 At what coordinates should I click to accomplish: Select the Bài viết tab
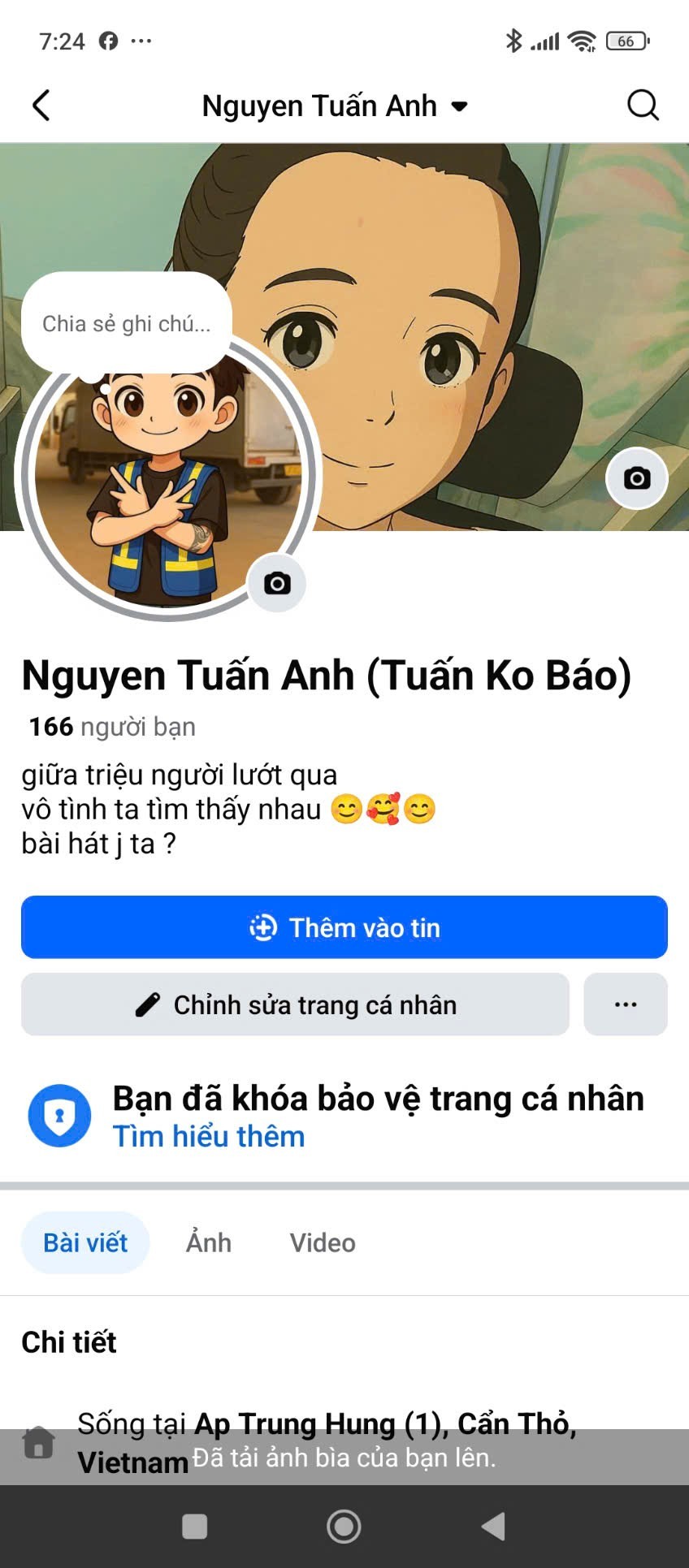(x=85, y=1242)
